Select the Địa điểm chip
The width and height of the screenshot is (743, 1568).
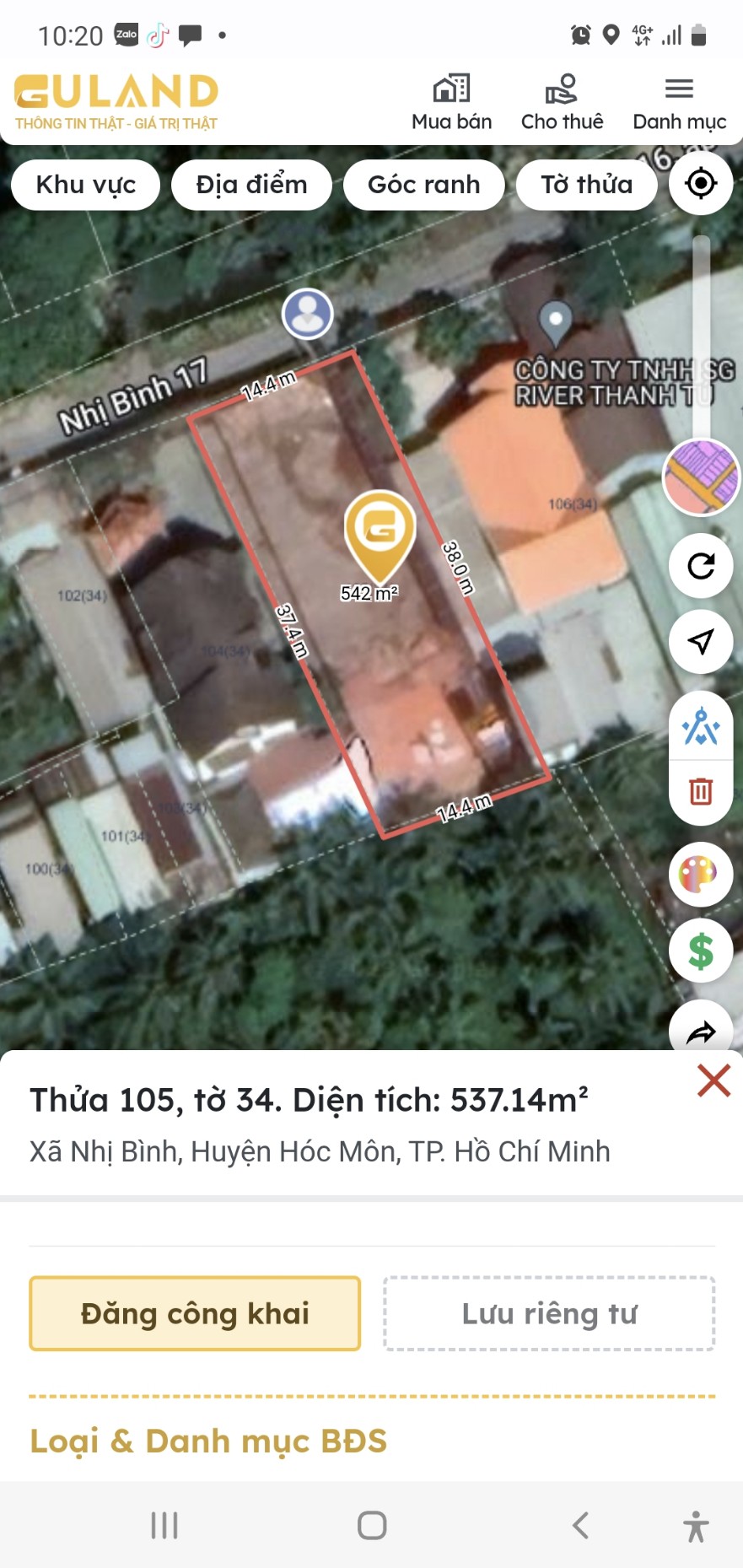(x=251, y=185)
